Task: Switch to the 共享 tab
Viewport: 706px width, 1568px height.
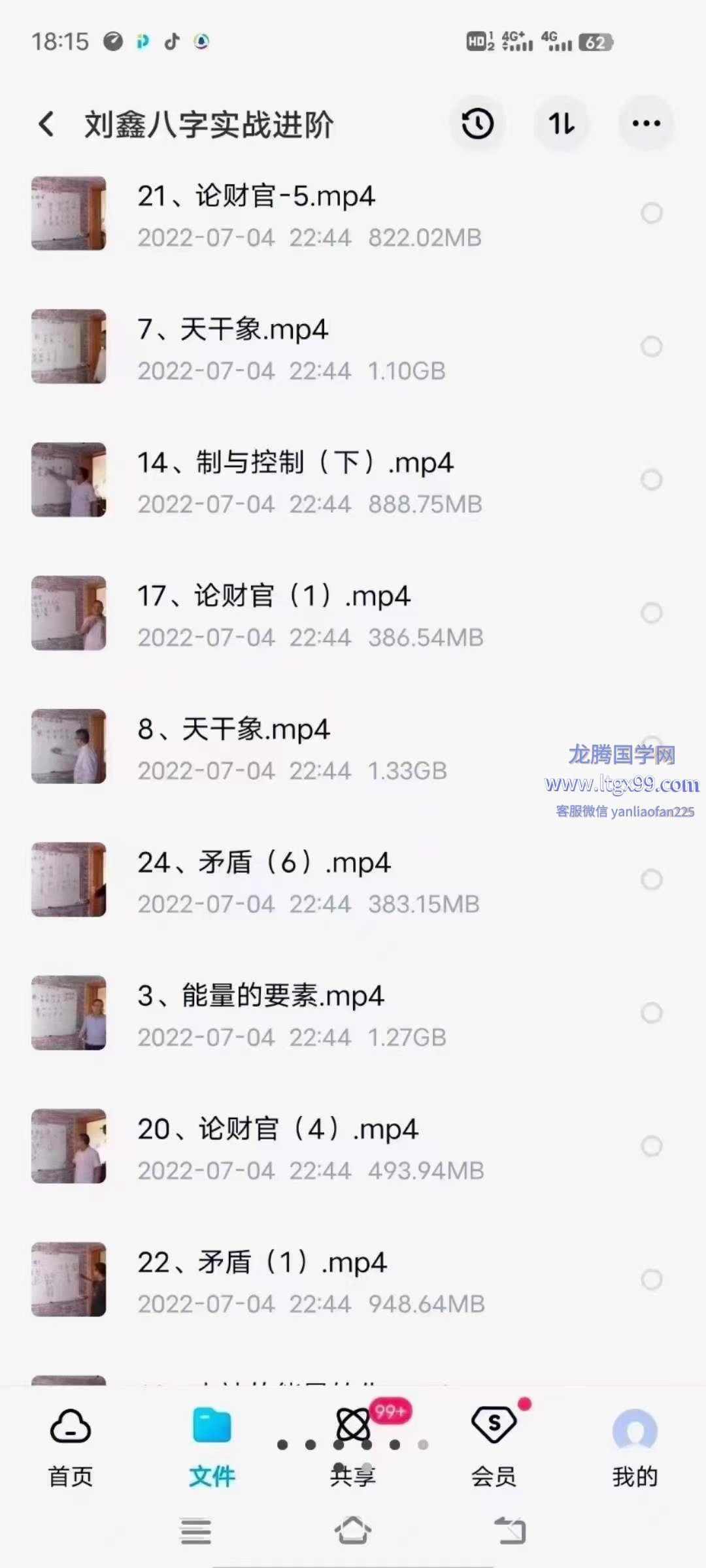Action: click(x=353, y=1445)
